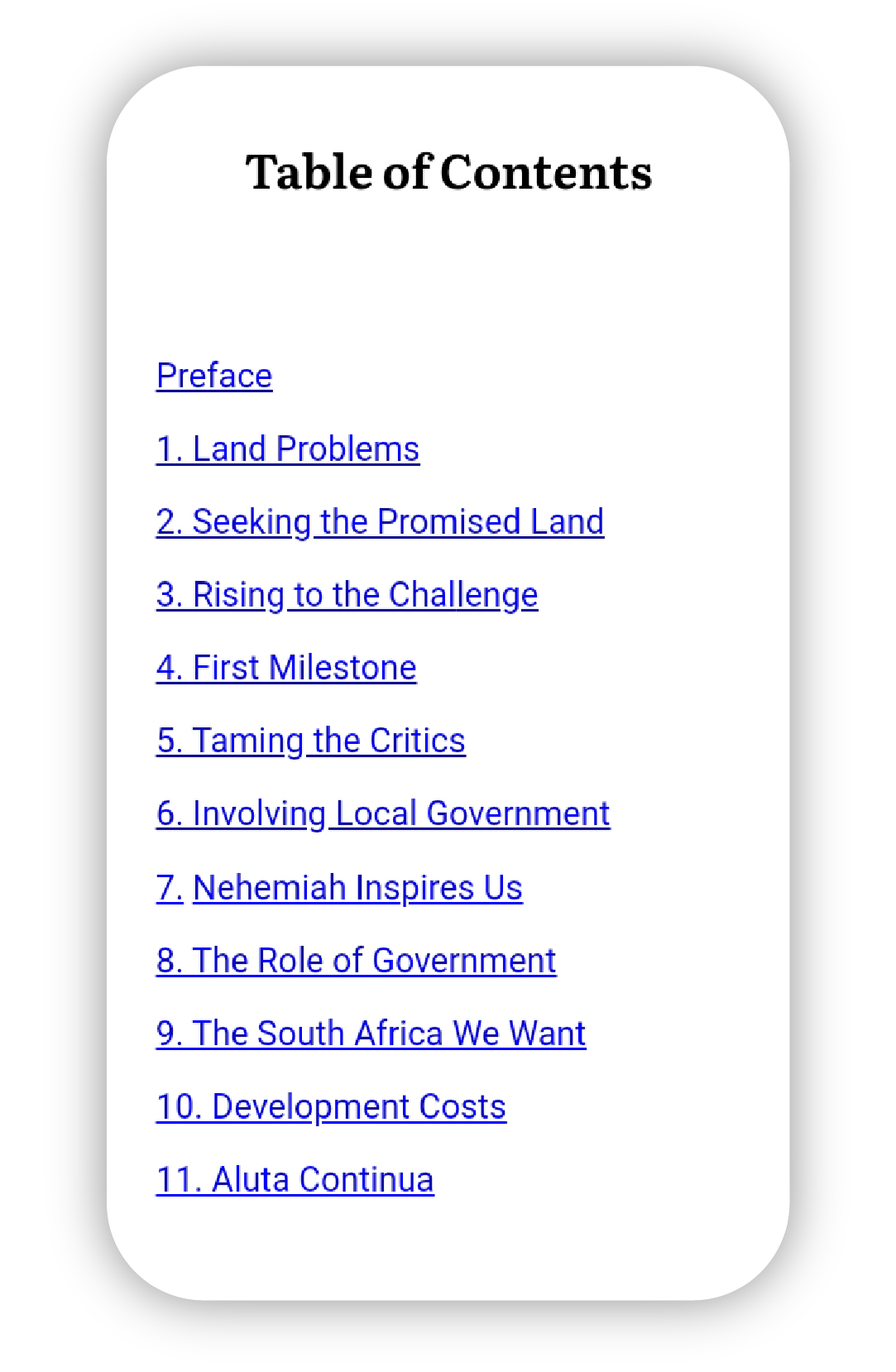Tap chapter 7, Nehemiah Inspires Us
This screenshot has height=1372, width=896.
(x=339, y=888)
